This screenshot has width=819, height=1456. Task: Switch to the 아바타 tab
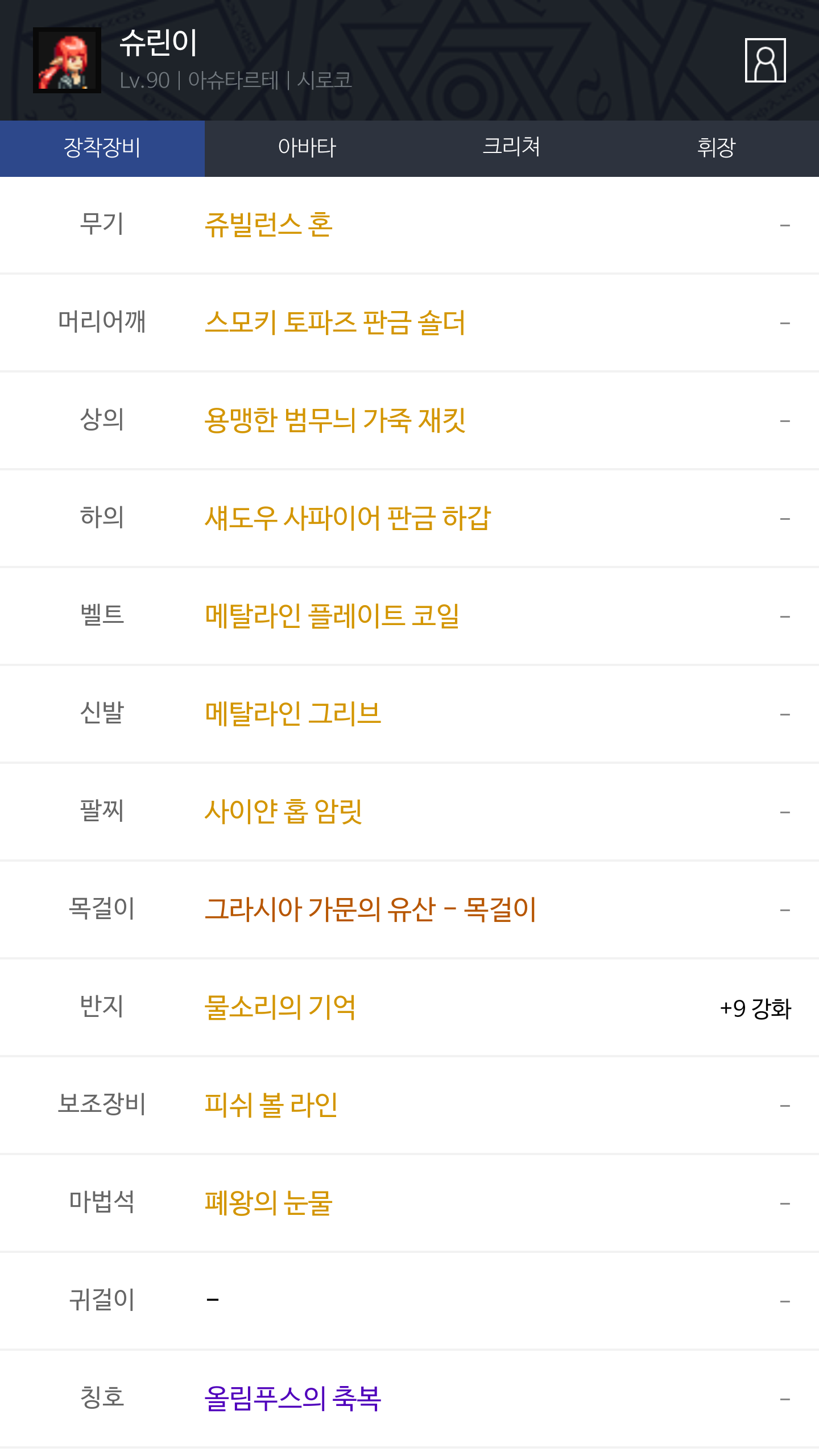tap(307, 148)
